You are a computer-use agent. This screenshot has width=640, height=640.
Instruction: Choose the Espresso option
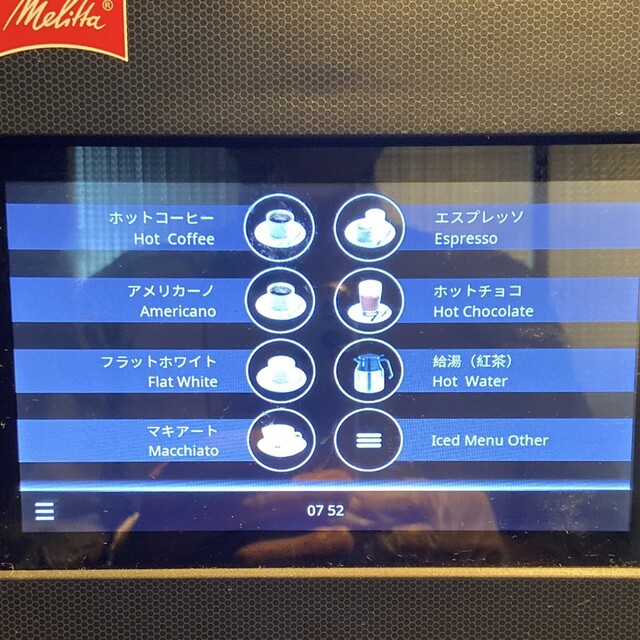(368, 228)
